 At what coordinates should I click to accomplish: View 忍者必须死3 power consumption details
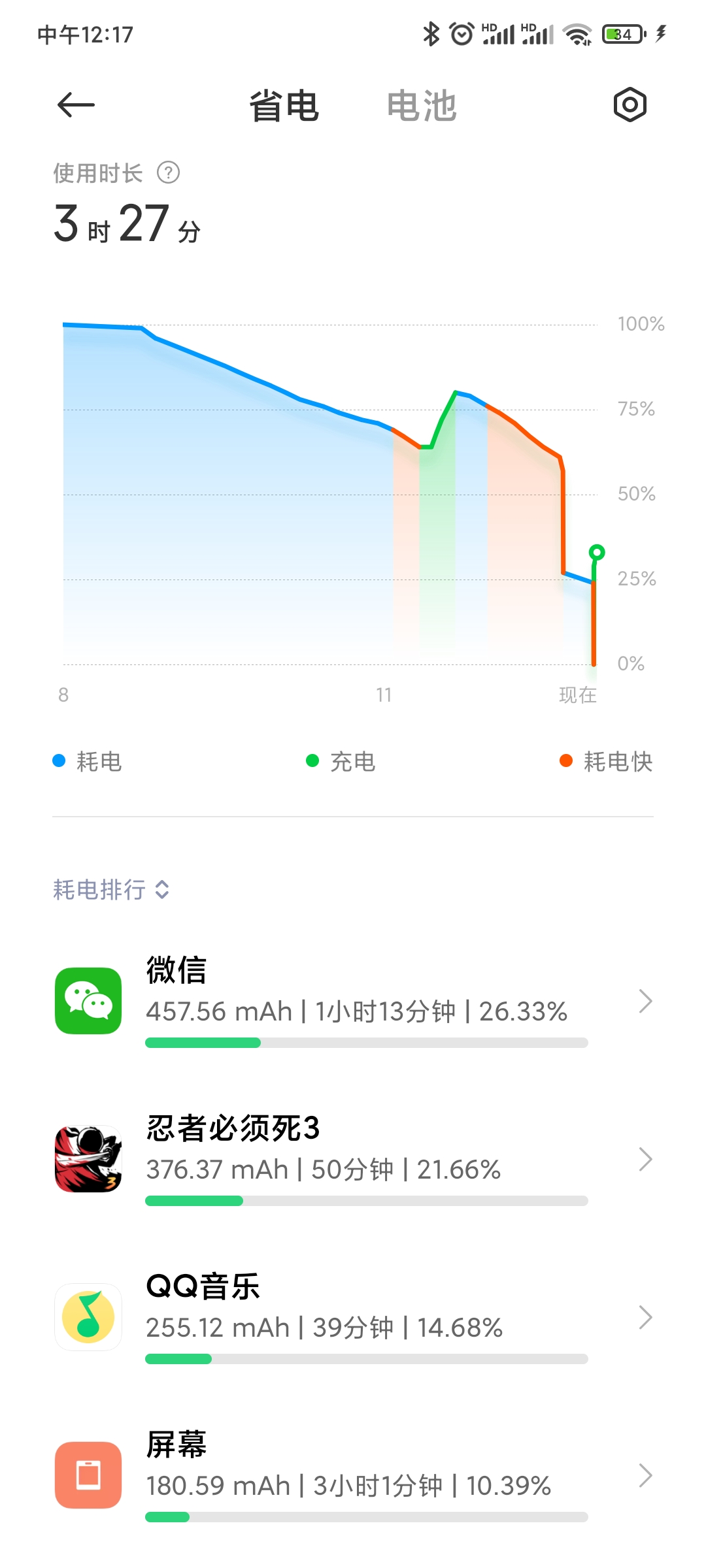(353, 1159)
